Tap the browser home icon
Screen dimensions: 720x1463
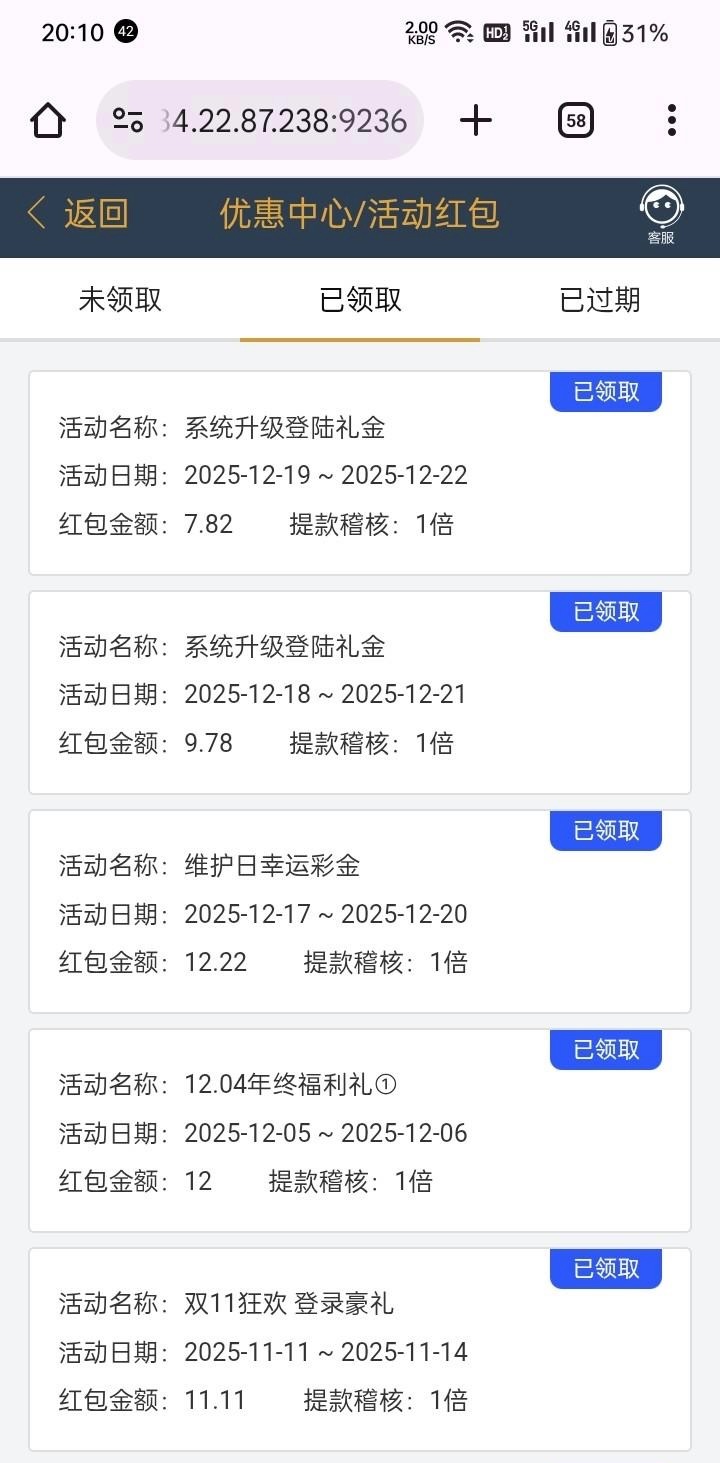point(48,121)
